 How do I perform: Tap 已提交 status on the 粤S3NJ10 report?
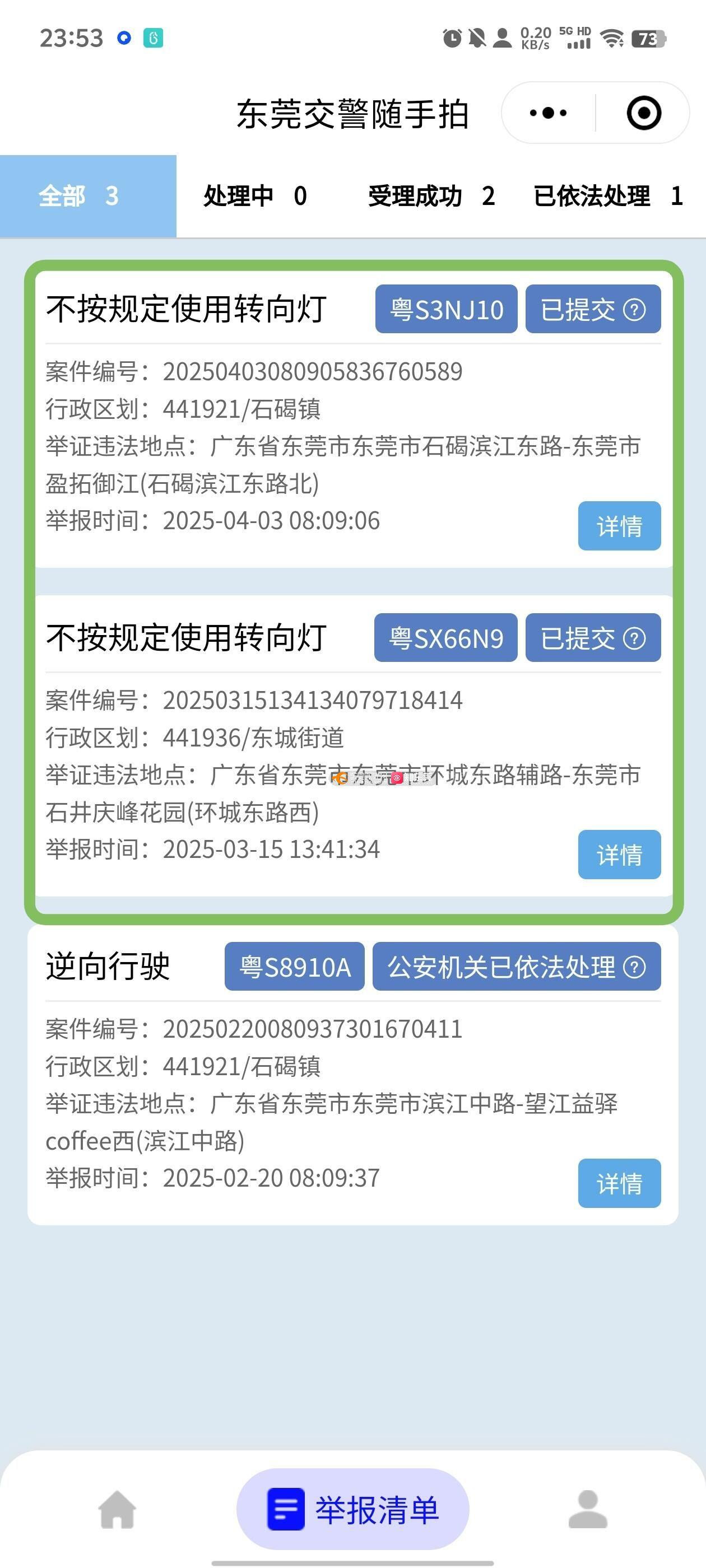(593, 309)
